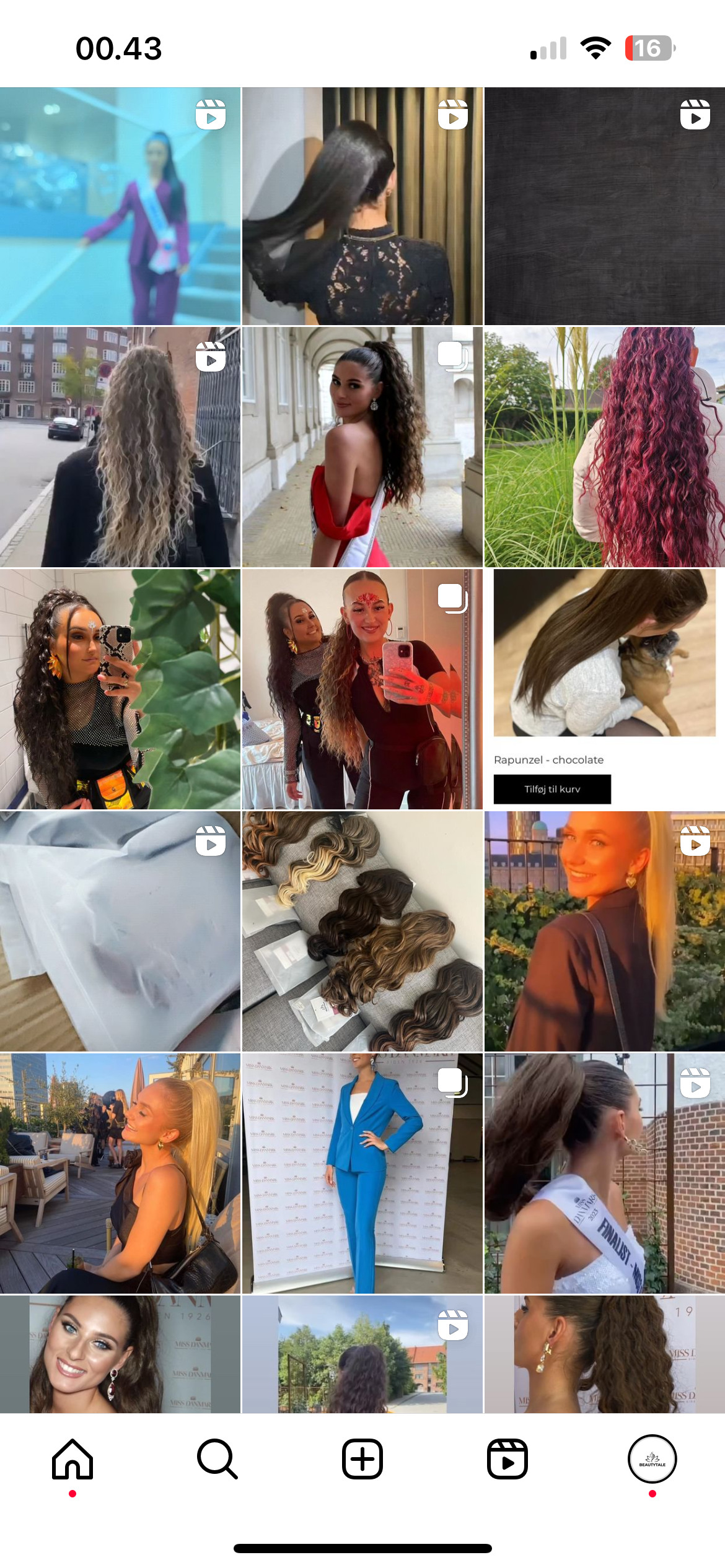The width and height of the screenshot is (725, 1568).
Task: Go to the Home feed tab
Action: pos(72,1459)
